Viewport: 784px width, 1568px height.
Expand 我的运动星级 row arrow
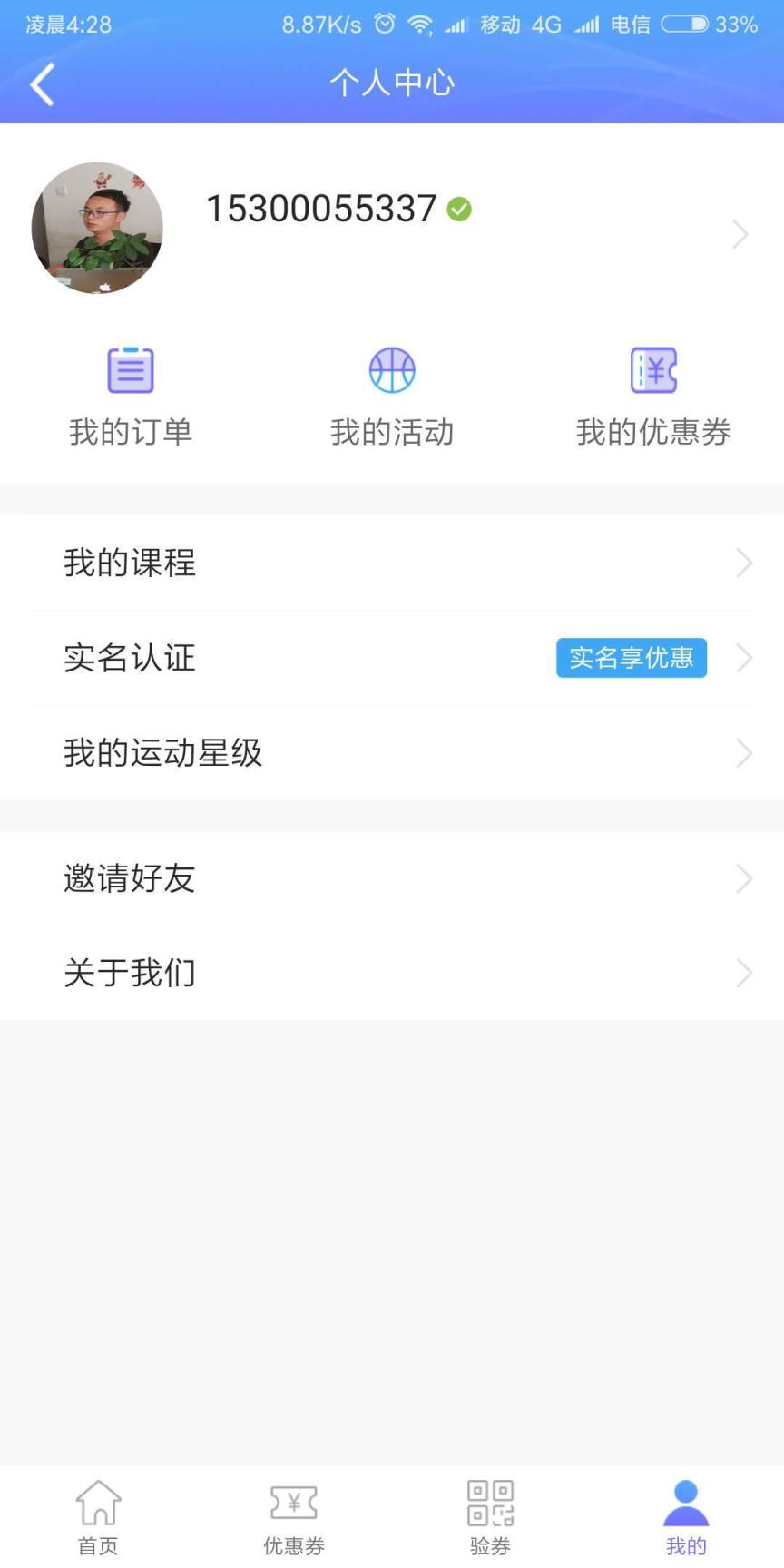coord(744,752)
